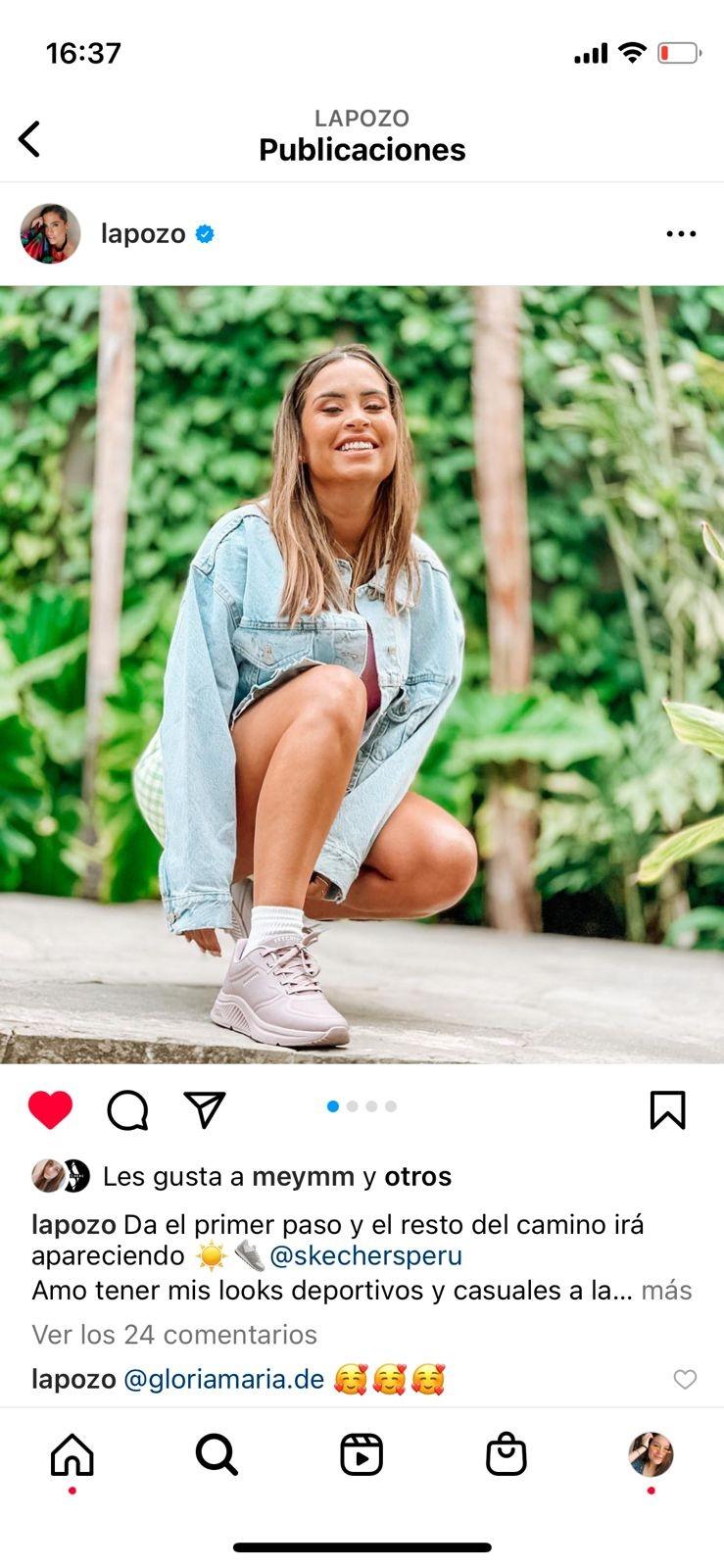Go back from Publicaciones
This screenshot has height=1568, width=724.
click(30, 139)
